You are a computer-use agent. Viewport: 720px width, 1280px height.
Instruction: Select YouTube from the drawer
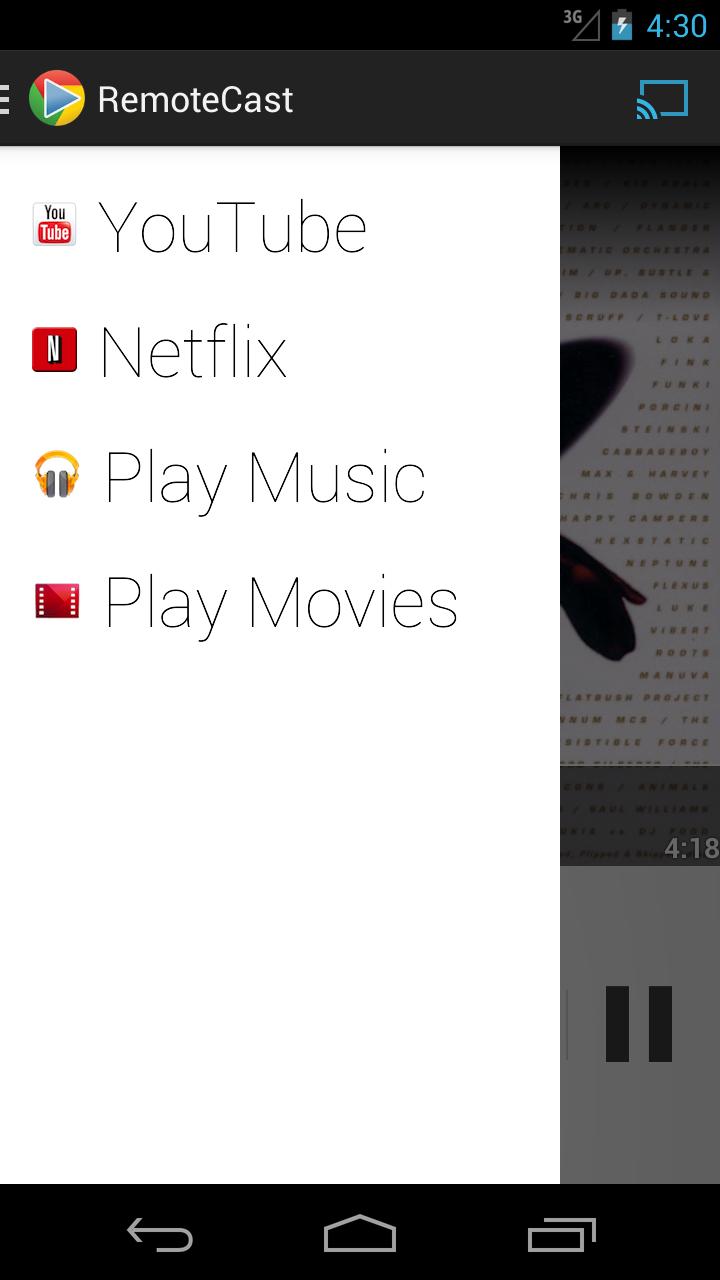pos(280,225)
